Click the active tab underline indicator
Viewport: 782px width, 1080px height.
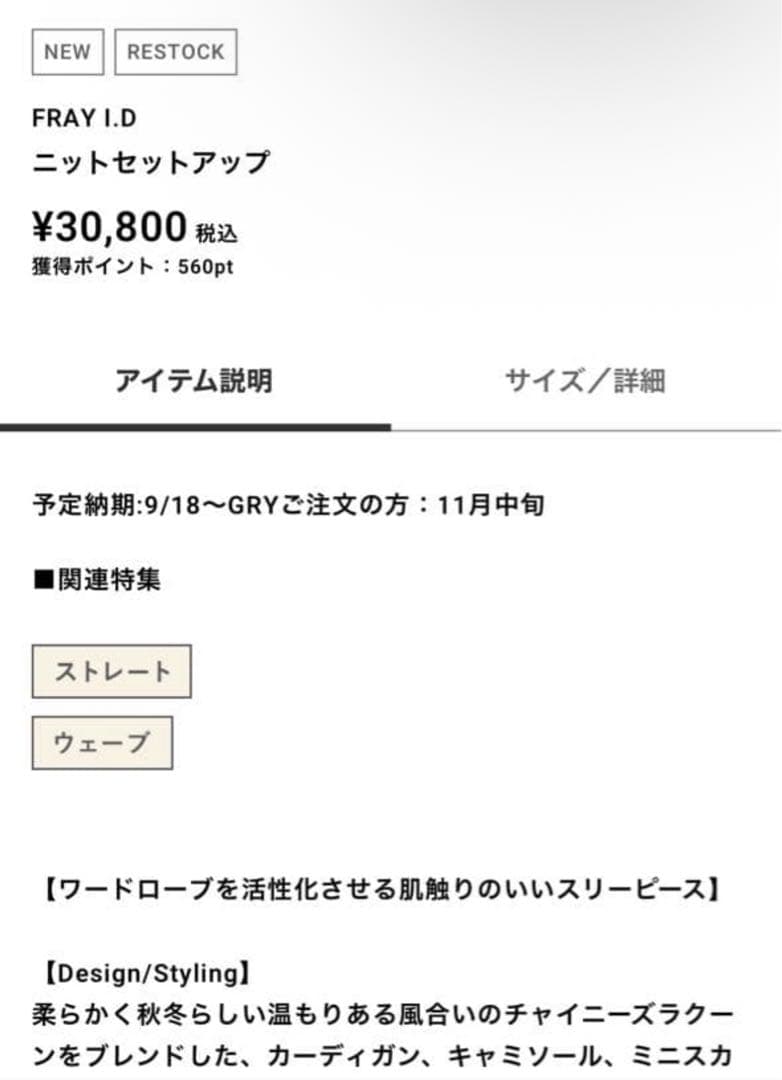(x=193, y=425)
